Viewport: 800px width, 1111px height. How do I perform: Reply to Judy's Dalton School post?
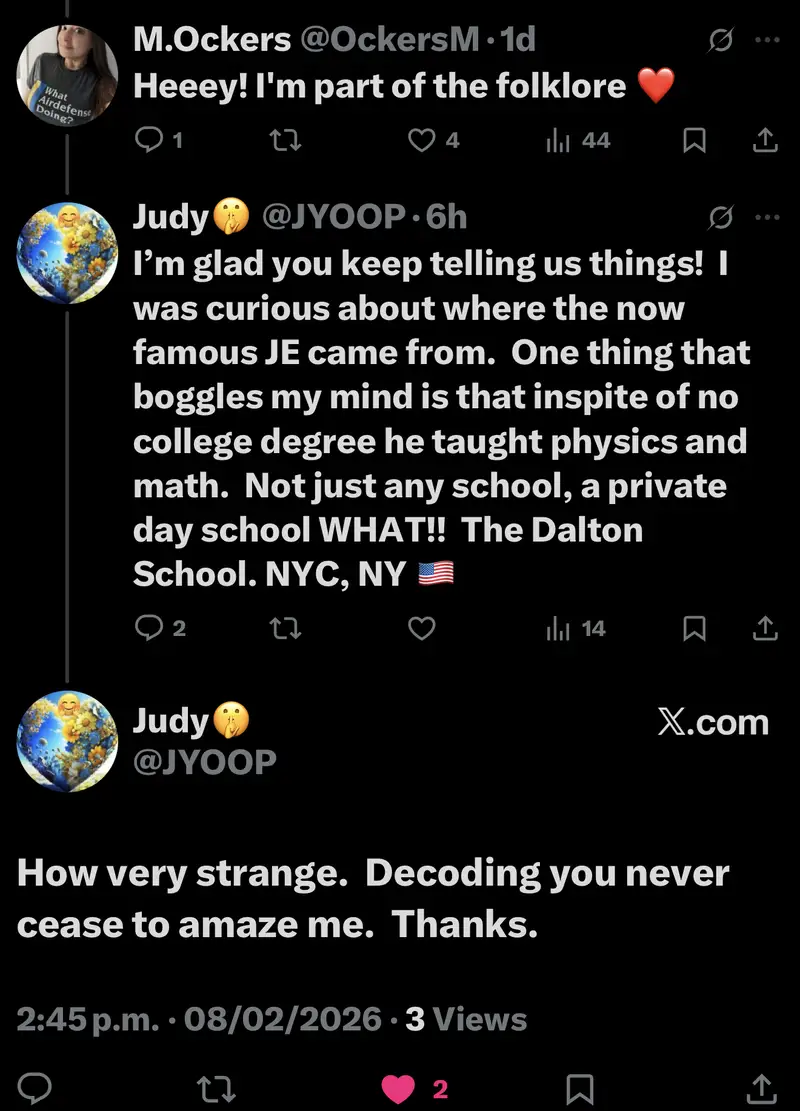[x=148, y=628]
